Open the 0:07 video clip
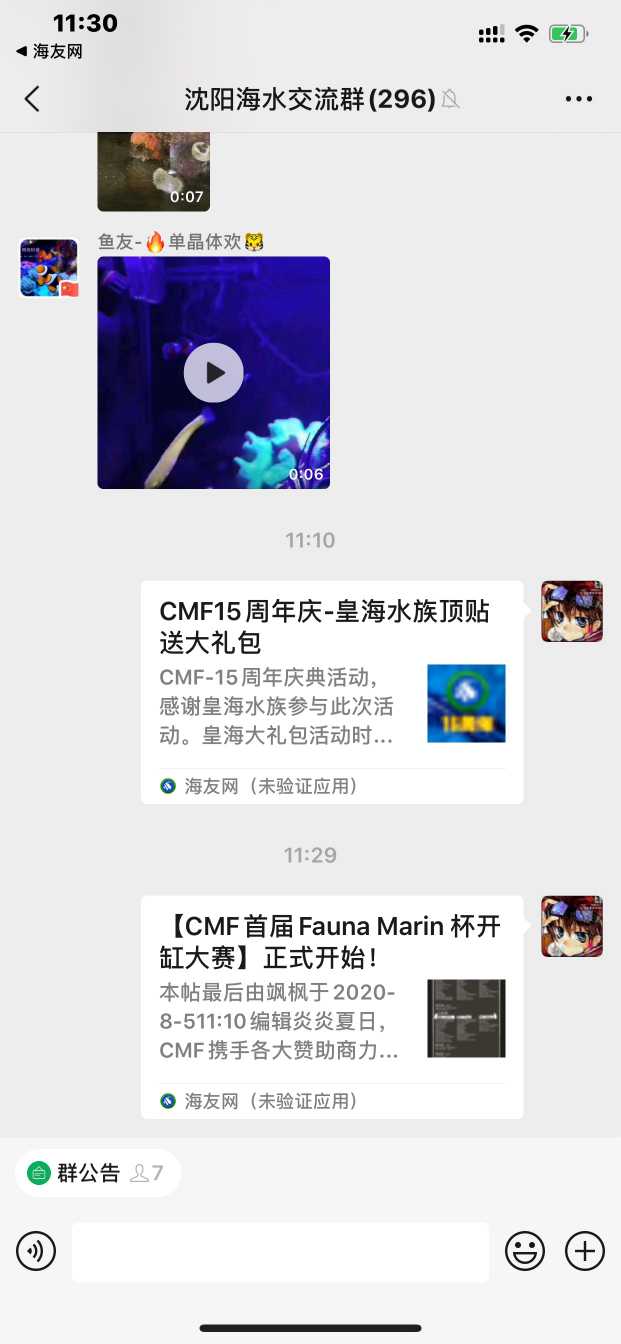This screenshot has height=1344, width=621. tap(153, 173)
